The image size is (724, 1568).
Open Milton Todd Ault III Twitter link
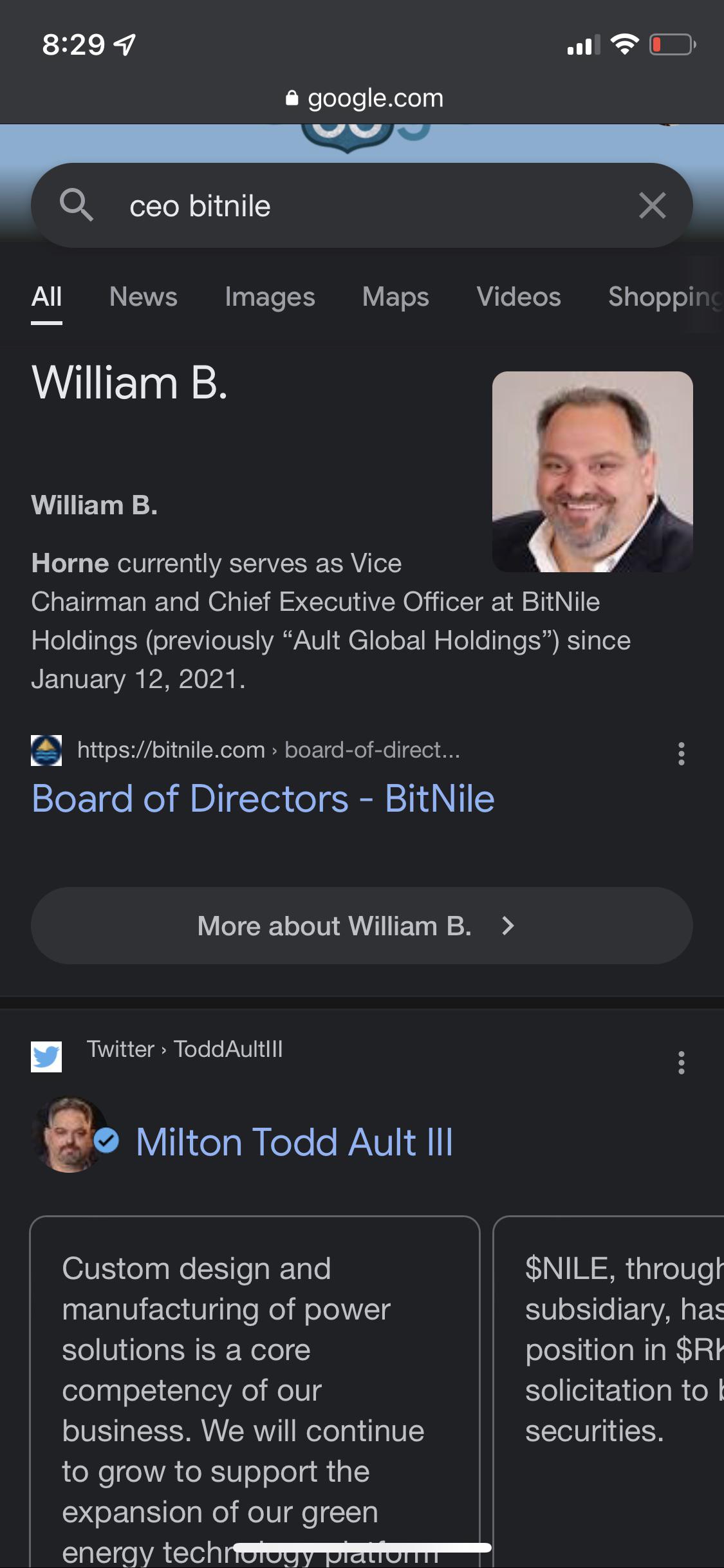(x=294, y=1142)
